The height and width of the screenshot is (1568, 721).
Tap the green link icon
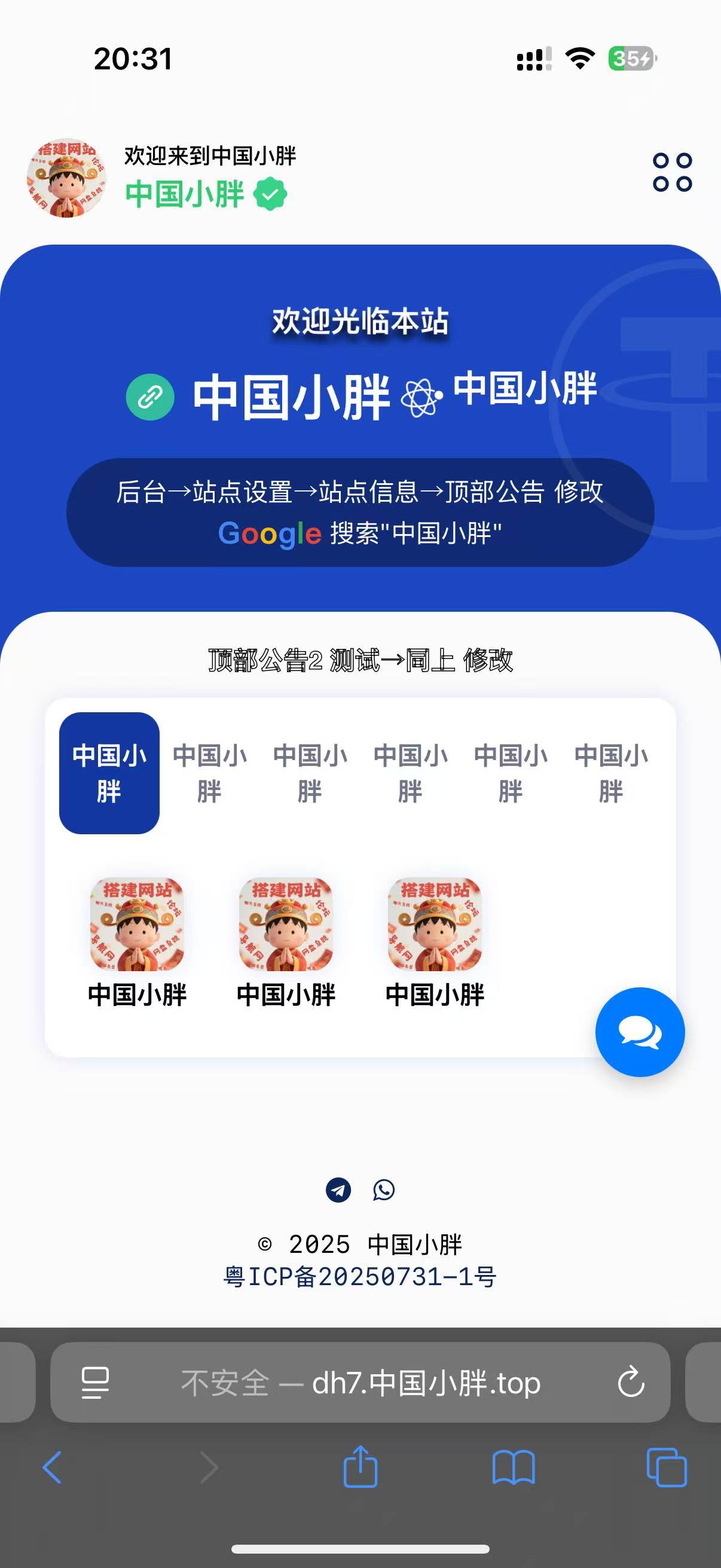[149, 397]
